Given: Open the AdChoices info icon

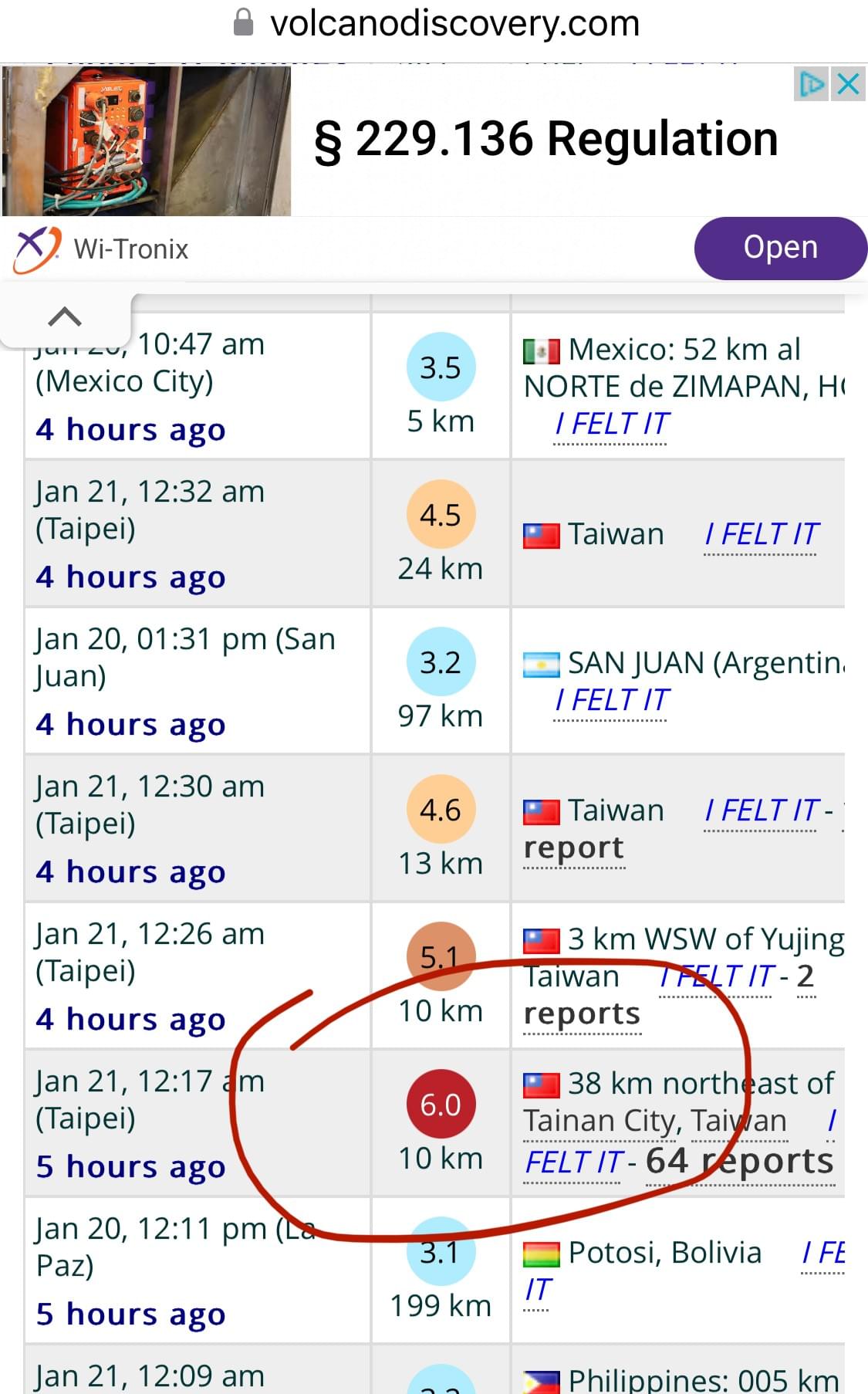Looking at the screenshot, I should coord(810,83).
